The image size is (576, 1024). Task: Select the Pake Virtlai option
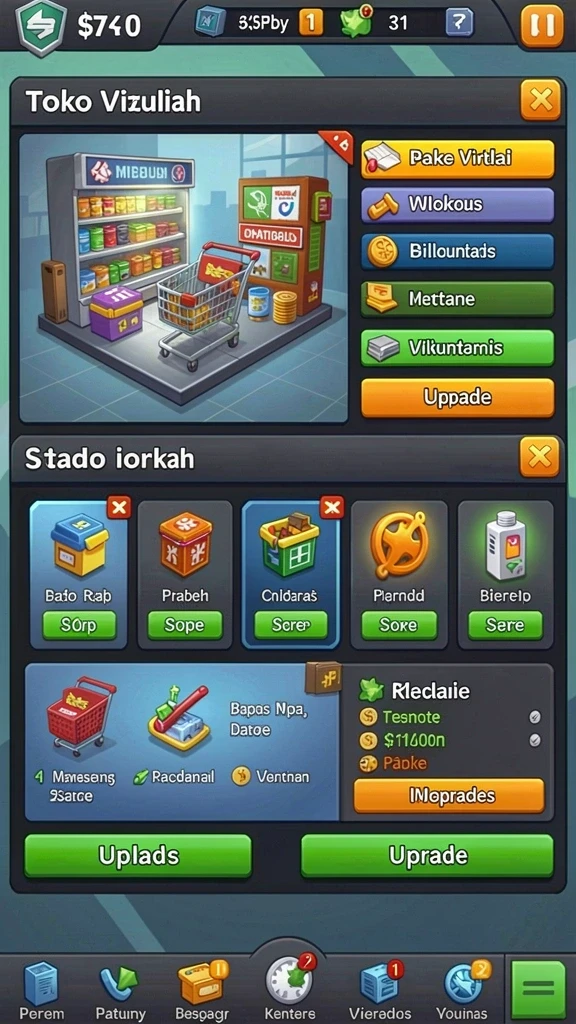(x=457, y=159)
